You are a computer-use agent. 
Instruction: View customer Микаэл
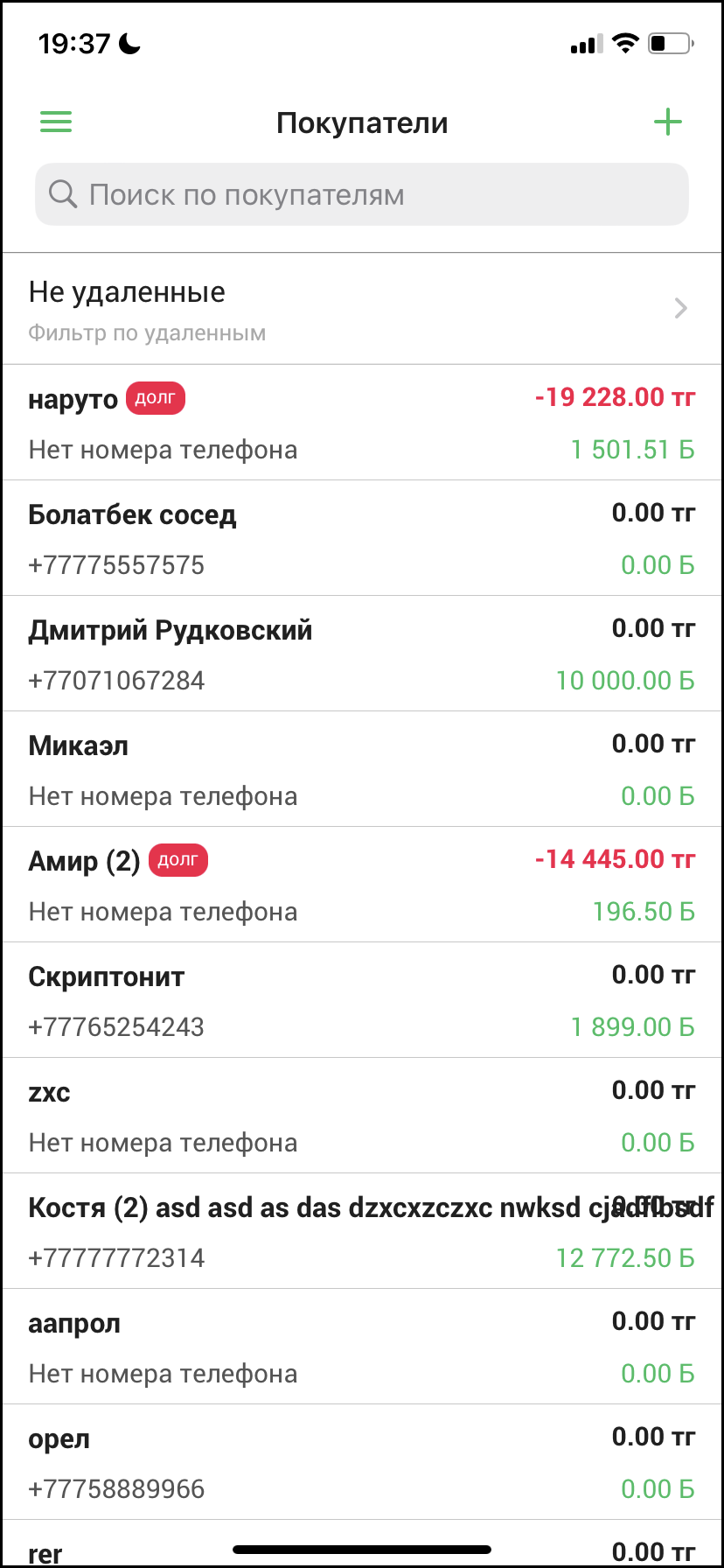click(x=362, y=769)
